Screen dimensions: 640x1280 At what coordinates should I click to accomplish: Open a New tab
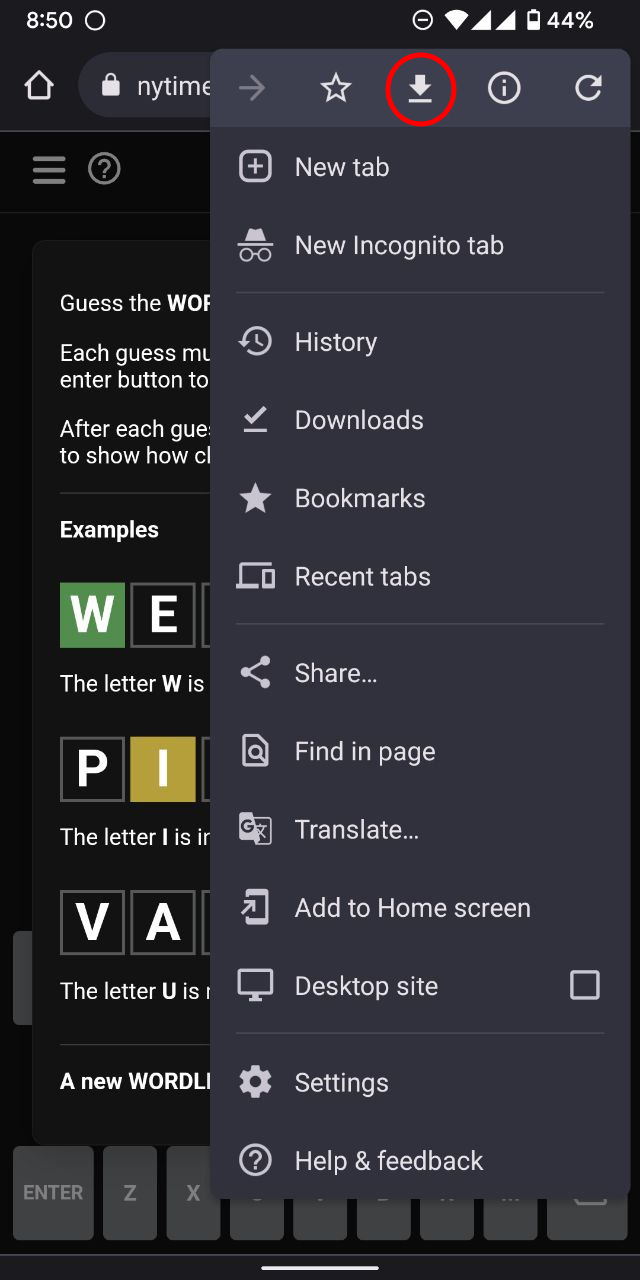[x=420, y=167]
